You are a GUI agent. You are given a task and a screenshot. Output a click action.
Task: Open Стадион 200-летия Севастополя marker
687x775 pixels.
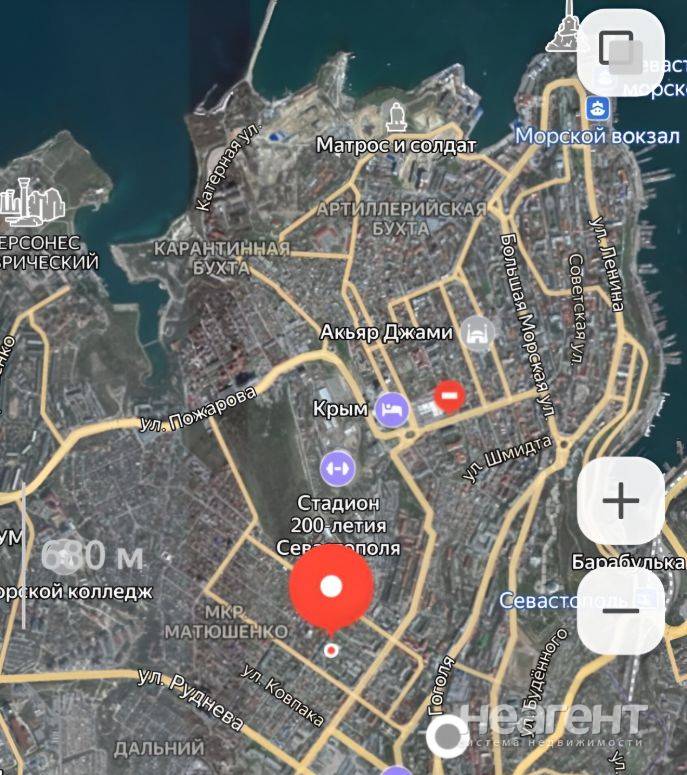tap(337, 467)
